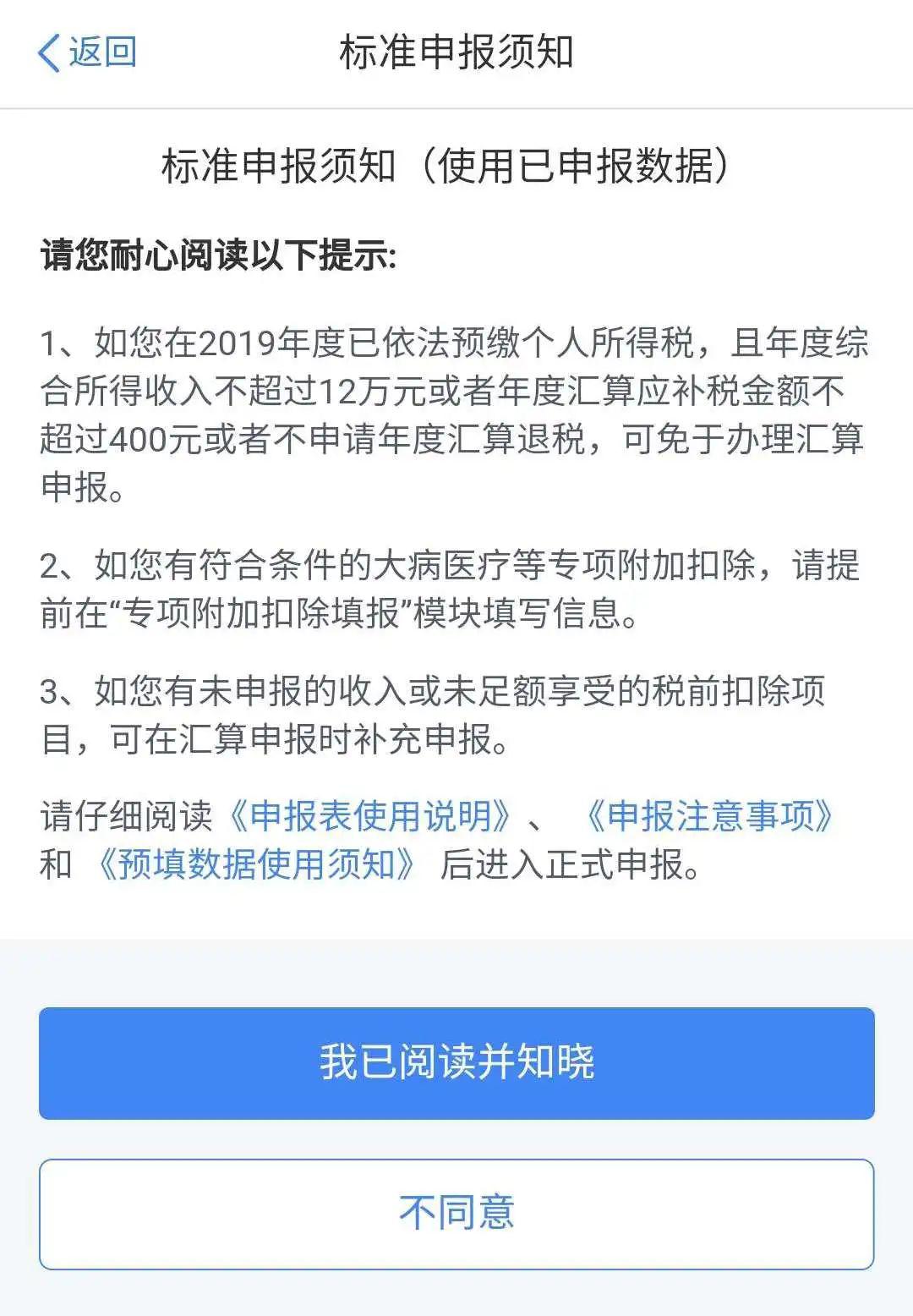
Task: Confirm with 我已阅读并知晓
Action: coord(456,1063)
